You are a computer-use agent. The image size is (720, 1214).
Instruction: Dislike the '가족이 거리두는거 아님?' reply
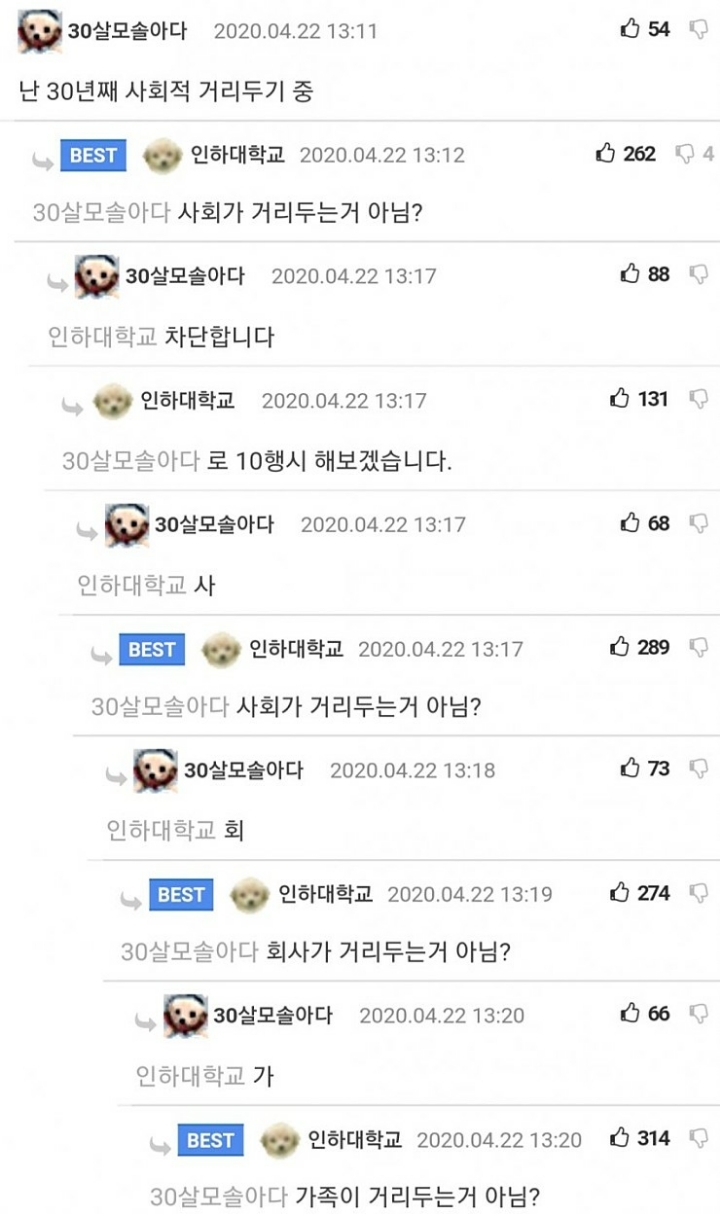coord(699,1138)
